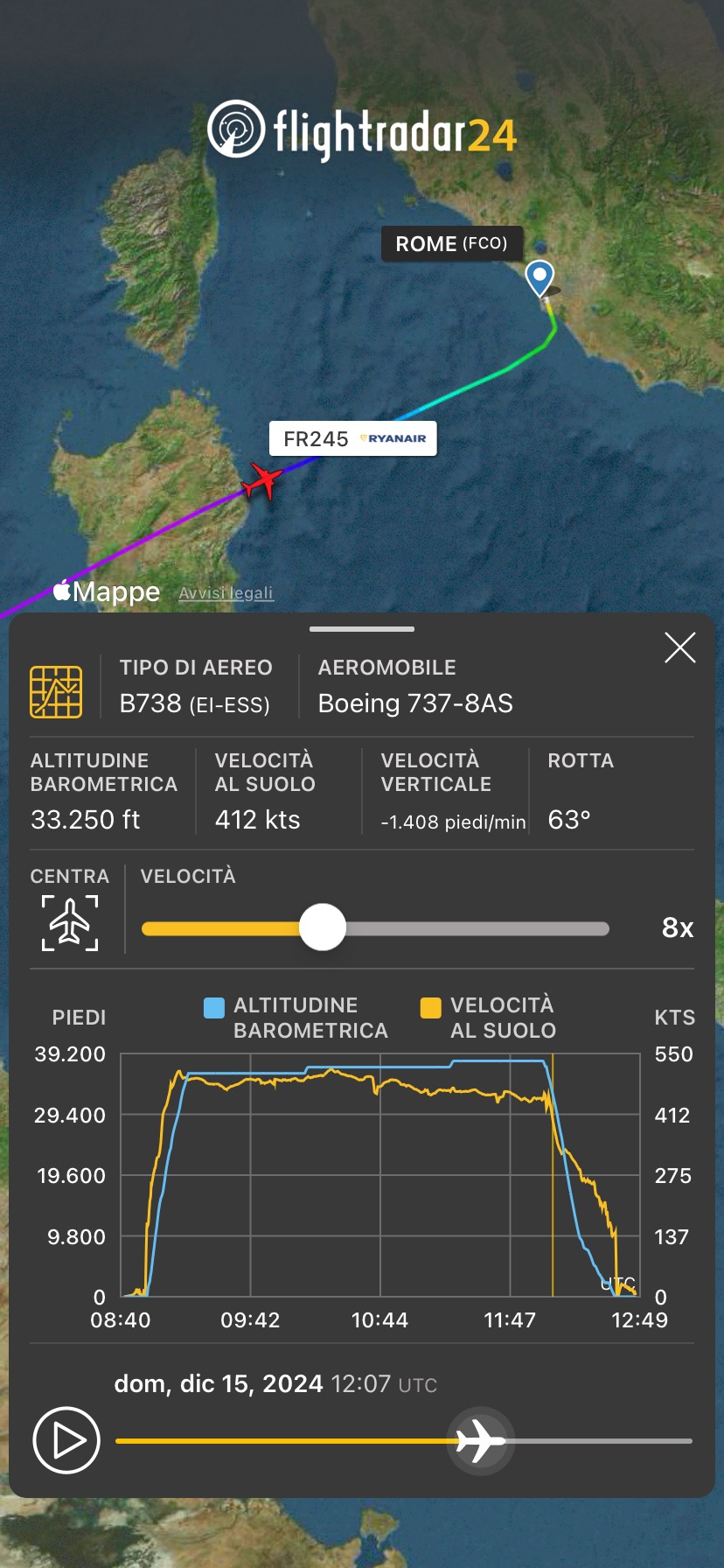Screen dimensions: 724x1568
Task: Tap the airplane marker on the timeline
Action: [480, 1440]
